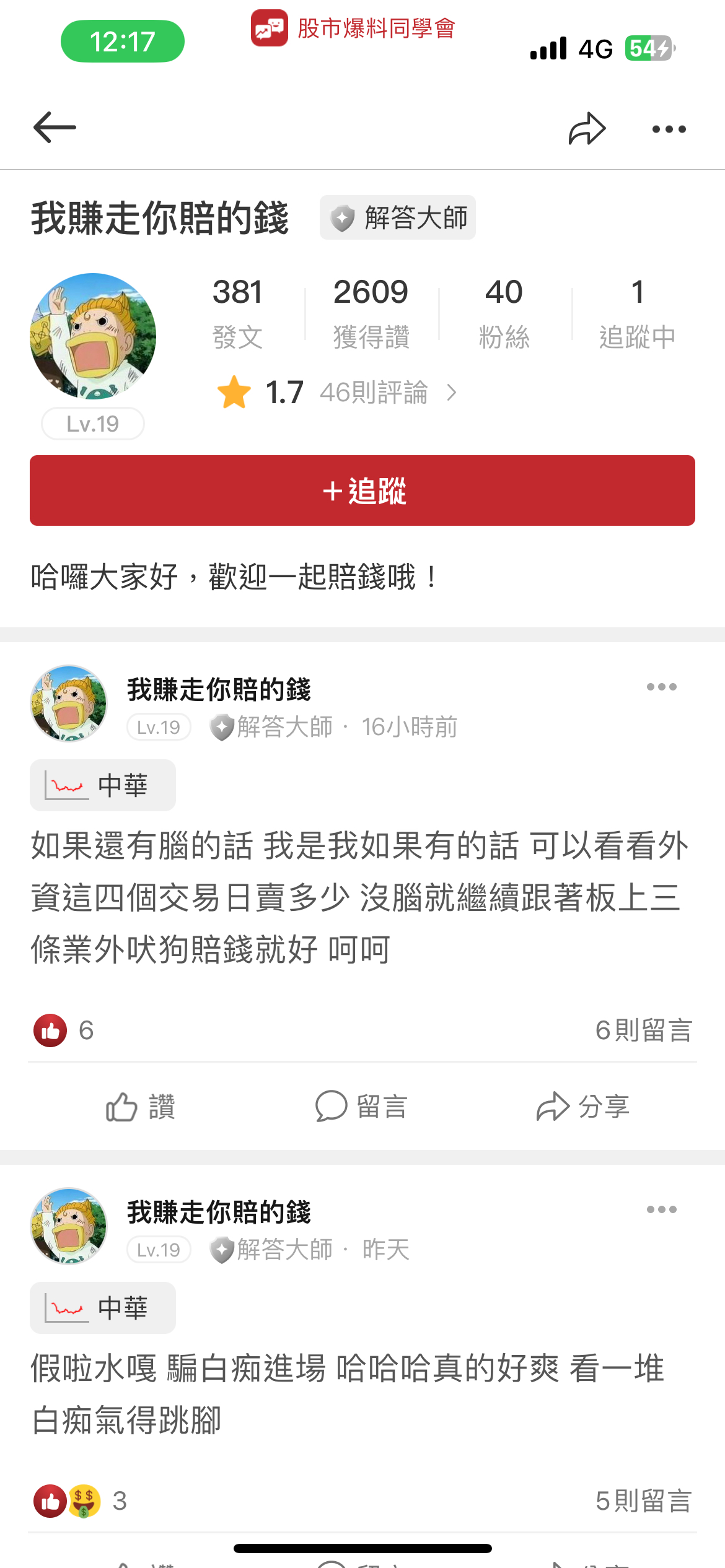Open options menu on the 昨天 post
The width and height of the screenshot is (725, 1568).
point(661,1209)
